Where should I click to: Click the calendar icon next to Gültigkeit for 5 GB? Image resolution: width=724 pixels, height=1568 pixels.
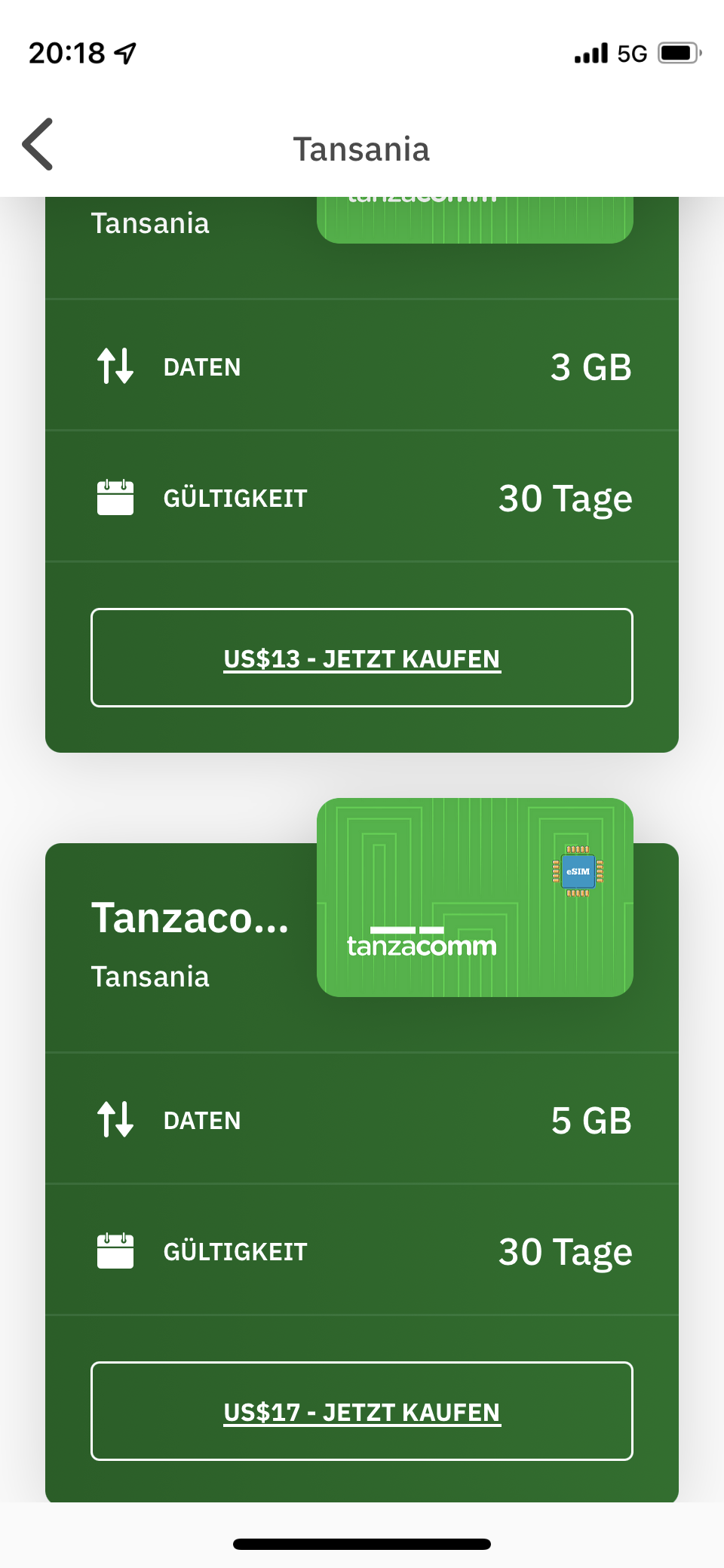tap(116, 1250)
